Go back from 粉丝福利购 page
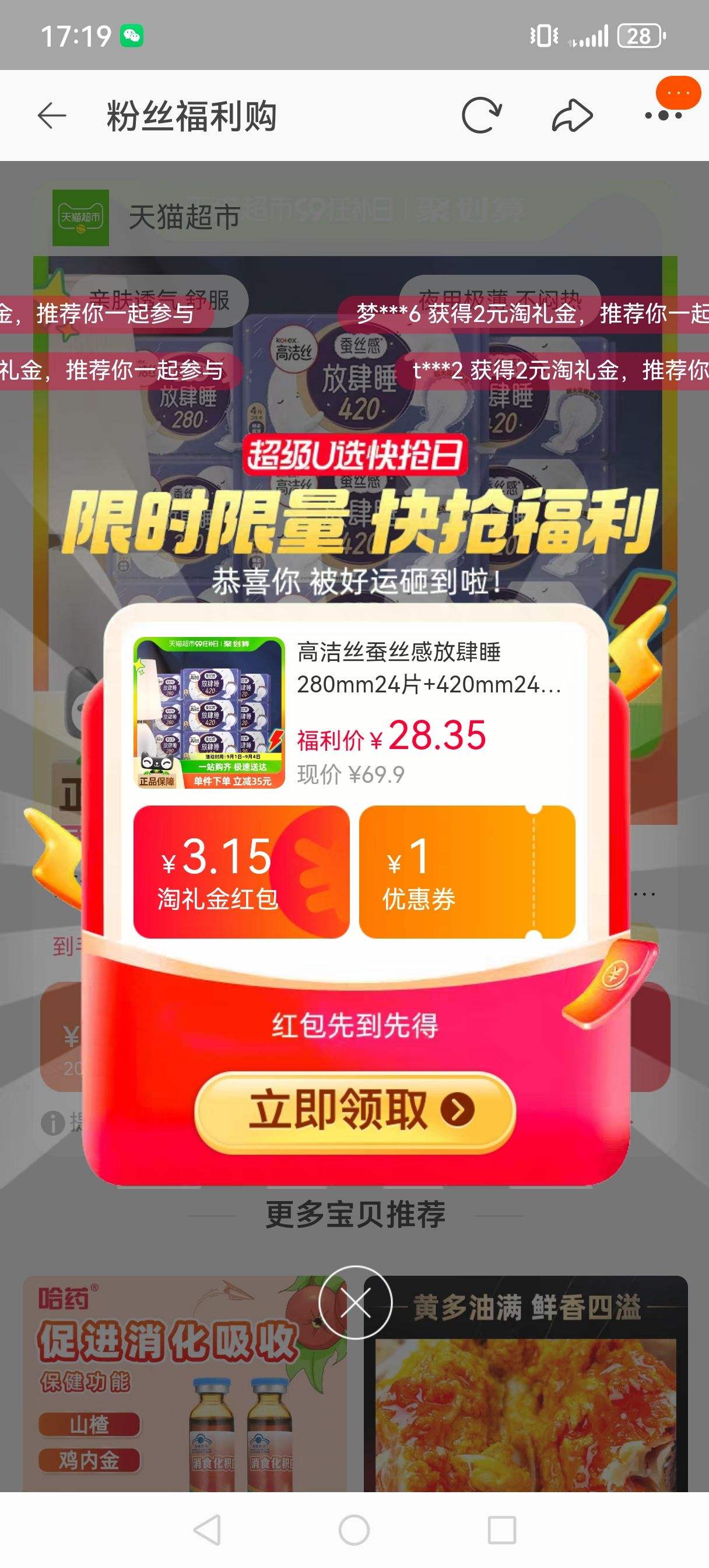This screenshot has width=709, height=1568. click(x=52, y=116)
